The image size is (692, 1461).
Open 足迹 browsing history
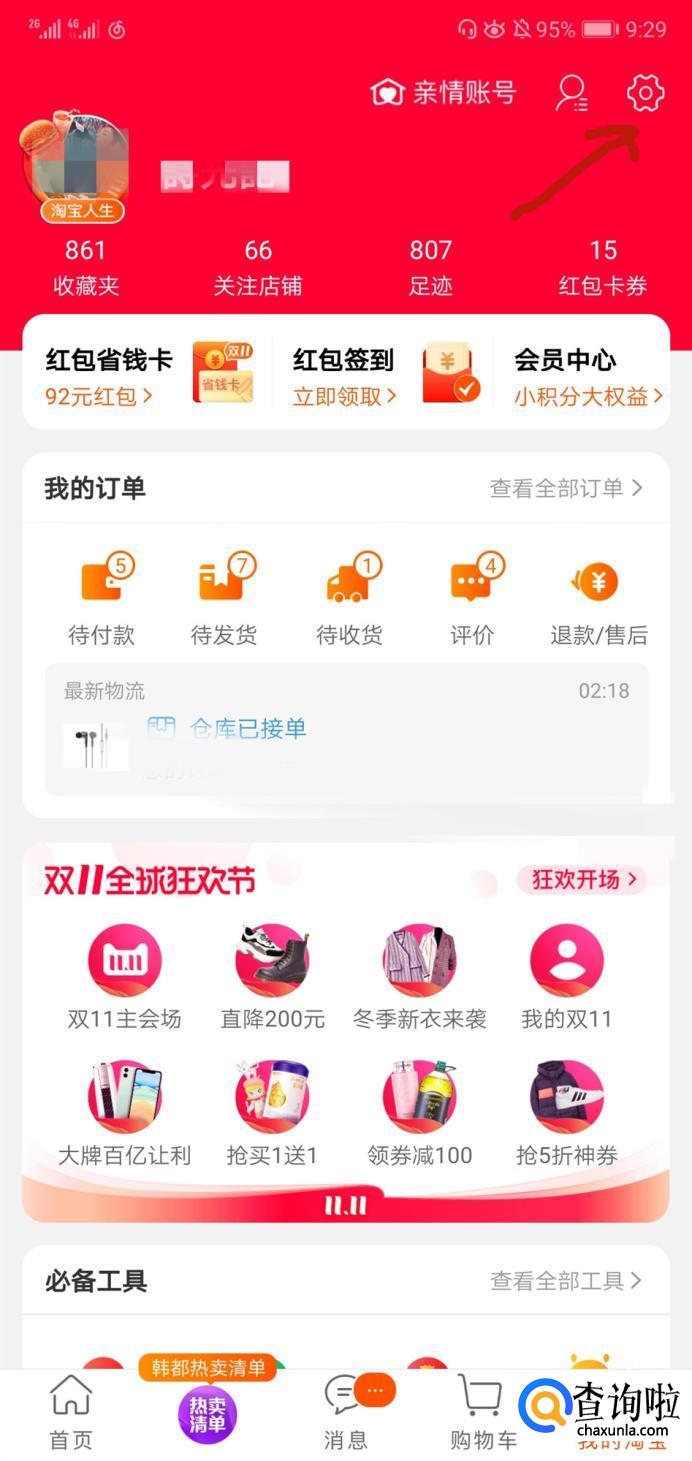coord(431,267)
